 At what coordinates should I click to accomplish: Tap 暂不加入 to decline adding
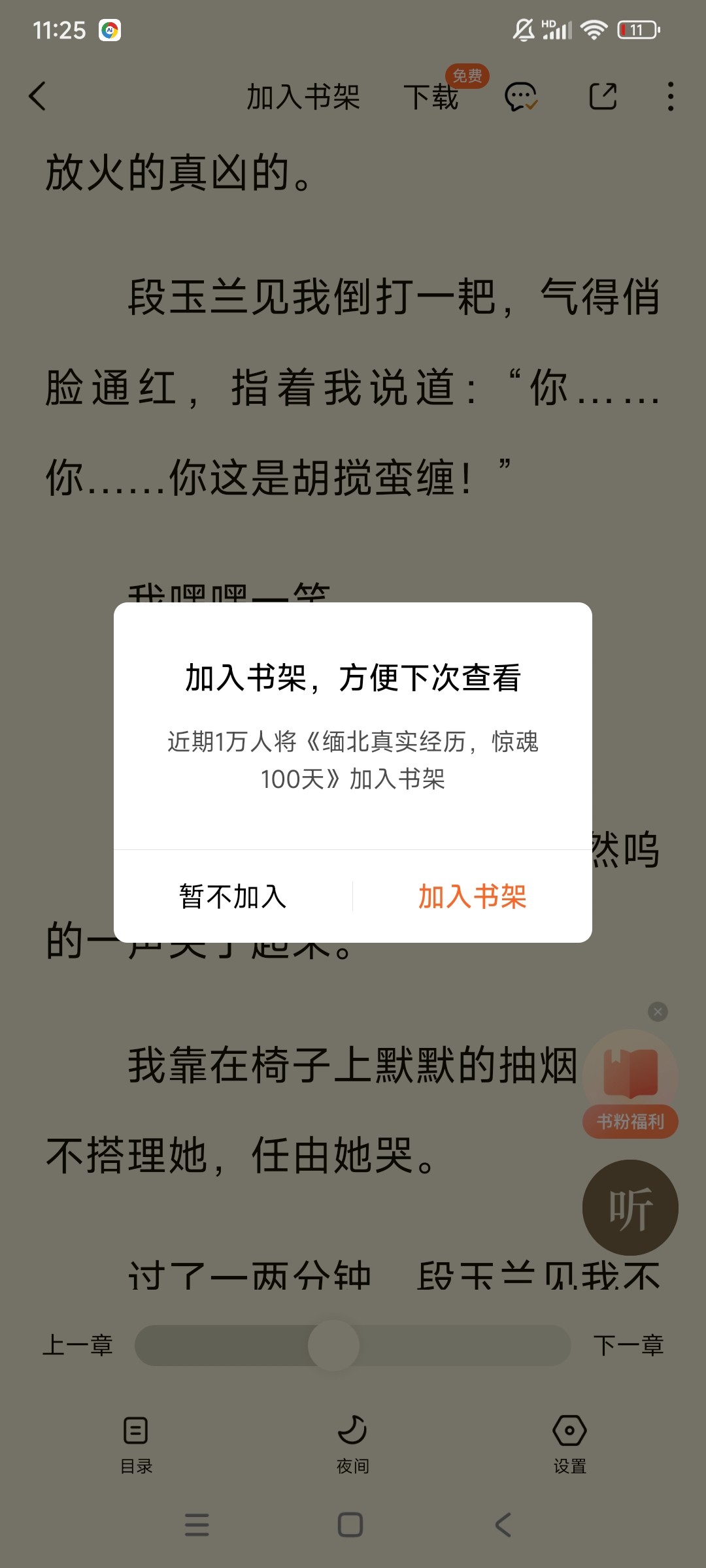coord(233,896)
